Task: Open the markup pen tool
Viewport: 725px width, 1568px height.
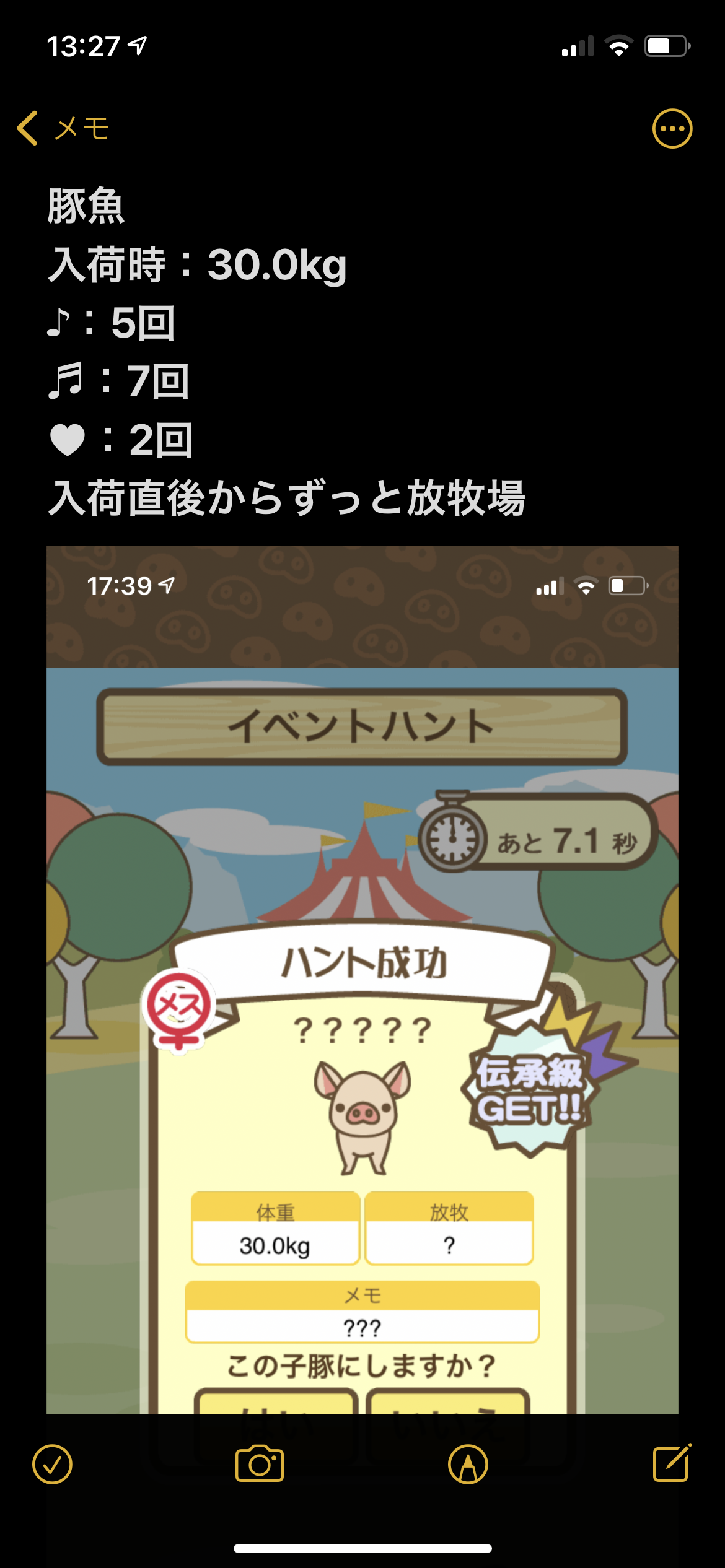Action: tap(468, 1465)
